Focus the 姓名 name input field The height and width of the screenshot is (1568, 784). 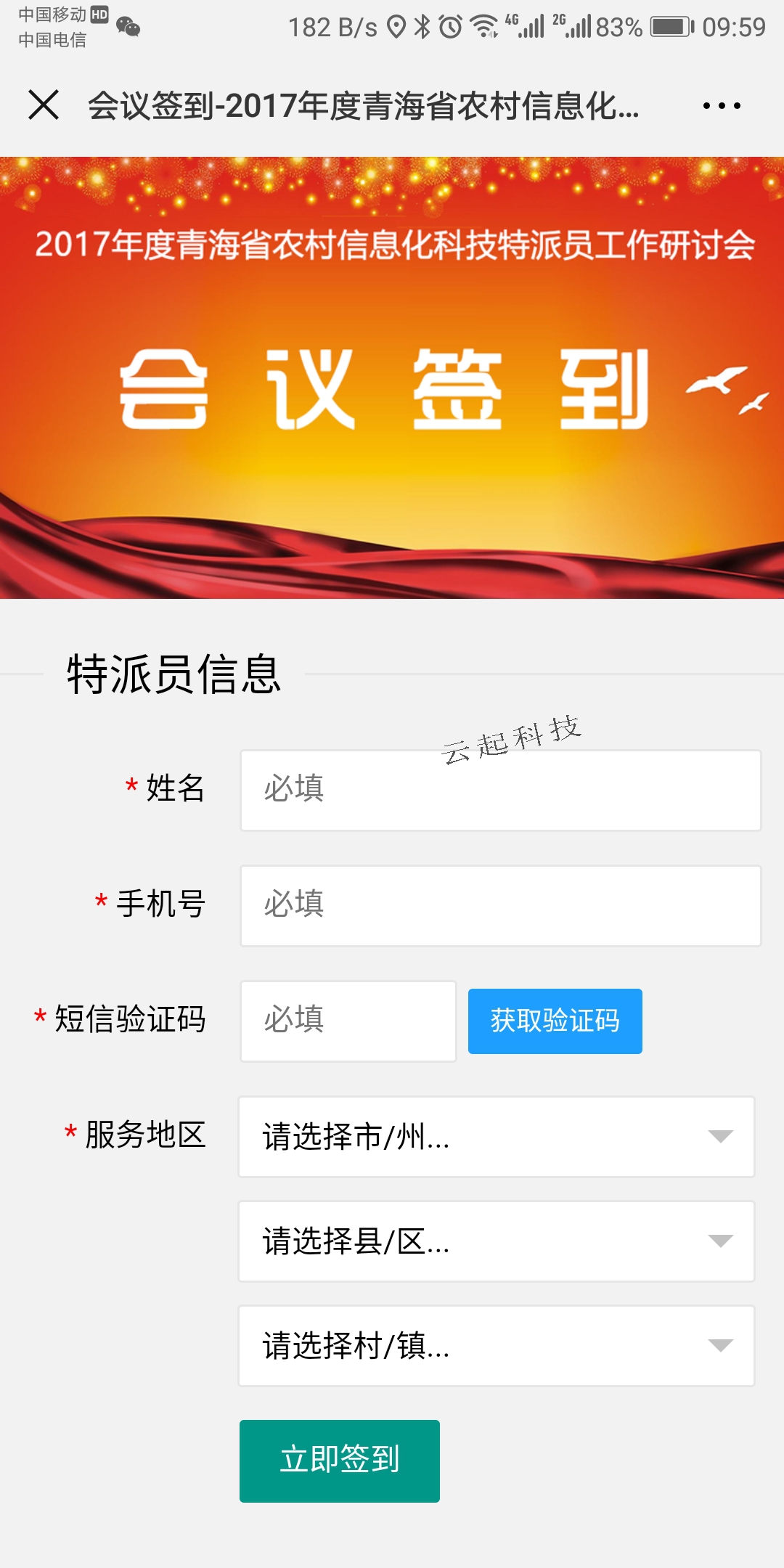tap(500, 791)
